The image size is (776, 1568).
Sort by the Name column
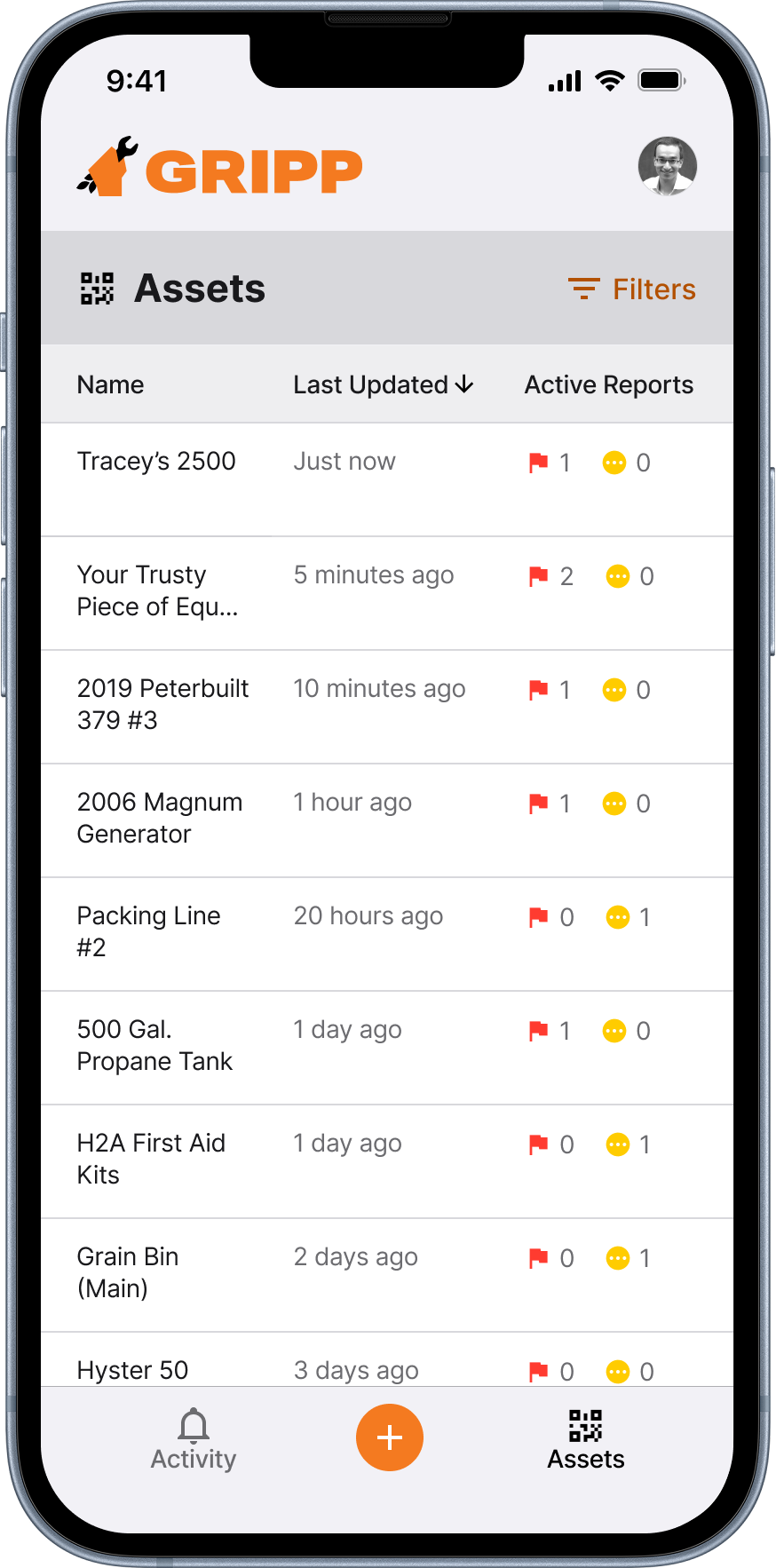pos(110,384)
